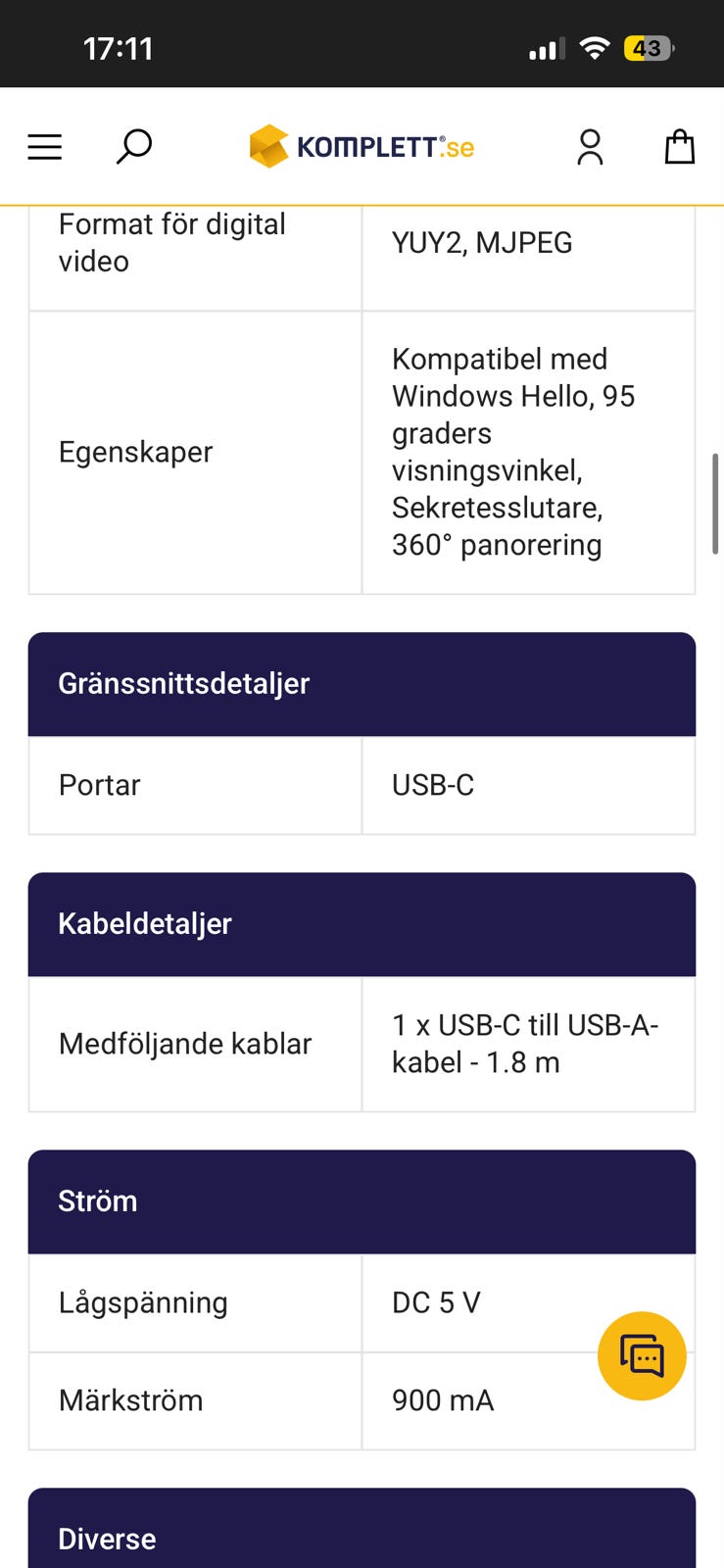Tap the battery indicator showing 43
The height and width of the screenshot is (1568, 724).
[x=647, y=47]
